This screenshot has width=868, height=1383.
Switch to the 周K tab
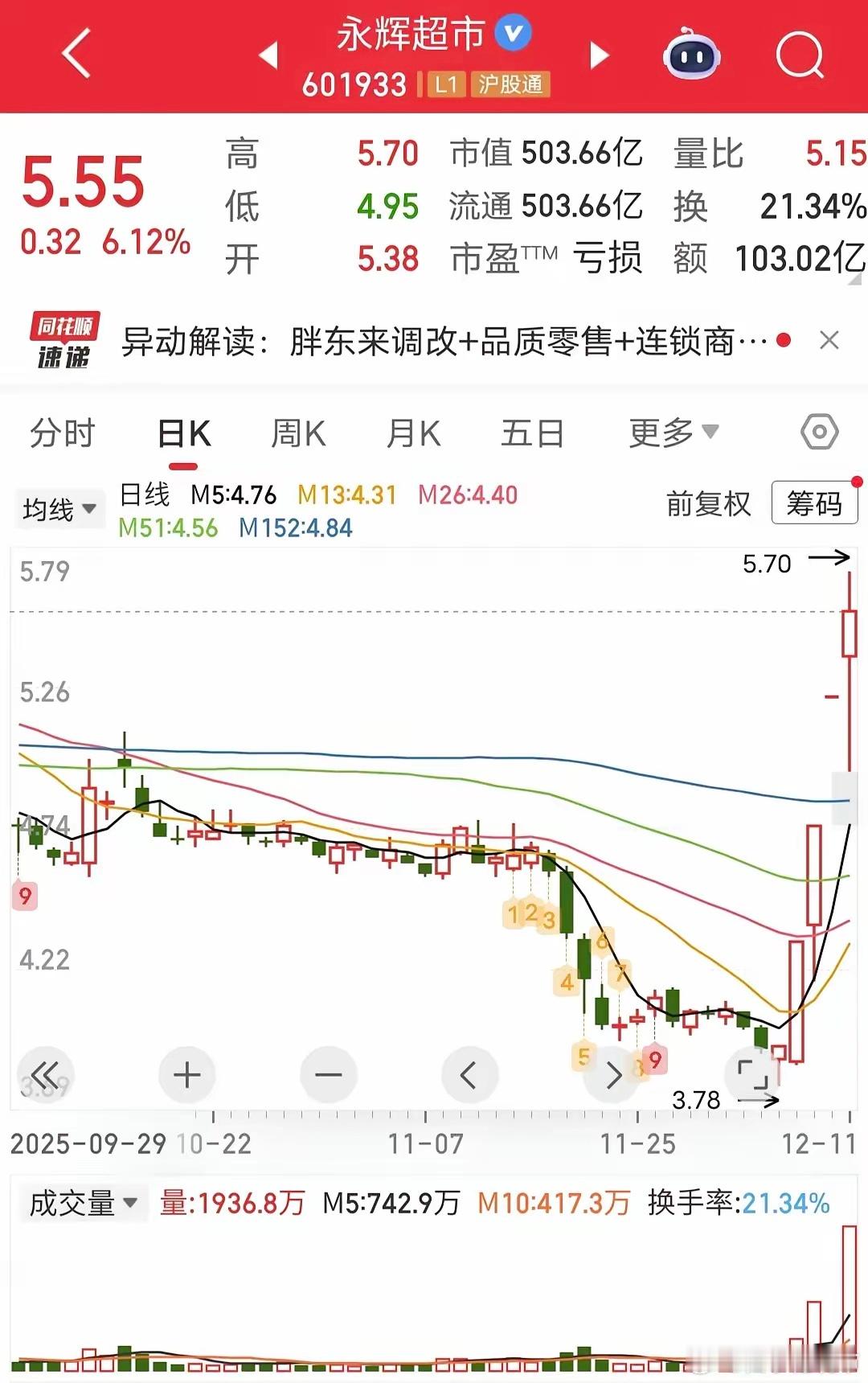[x=298, y=434]
